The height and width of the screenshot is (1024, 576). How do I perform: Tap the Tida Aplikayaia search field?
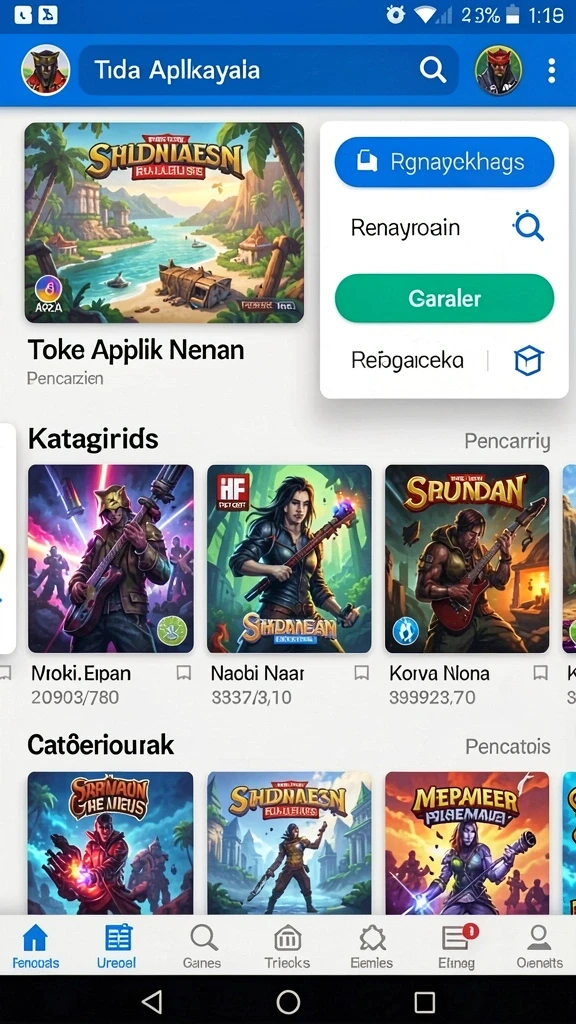(x=268, y=70)
